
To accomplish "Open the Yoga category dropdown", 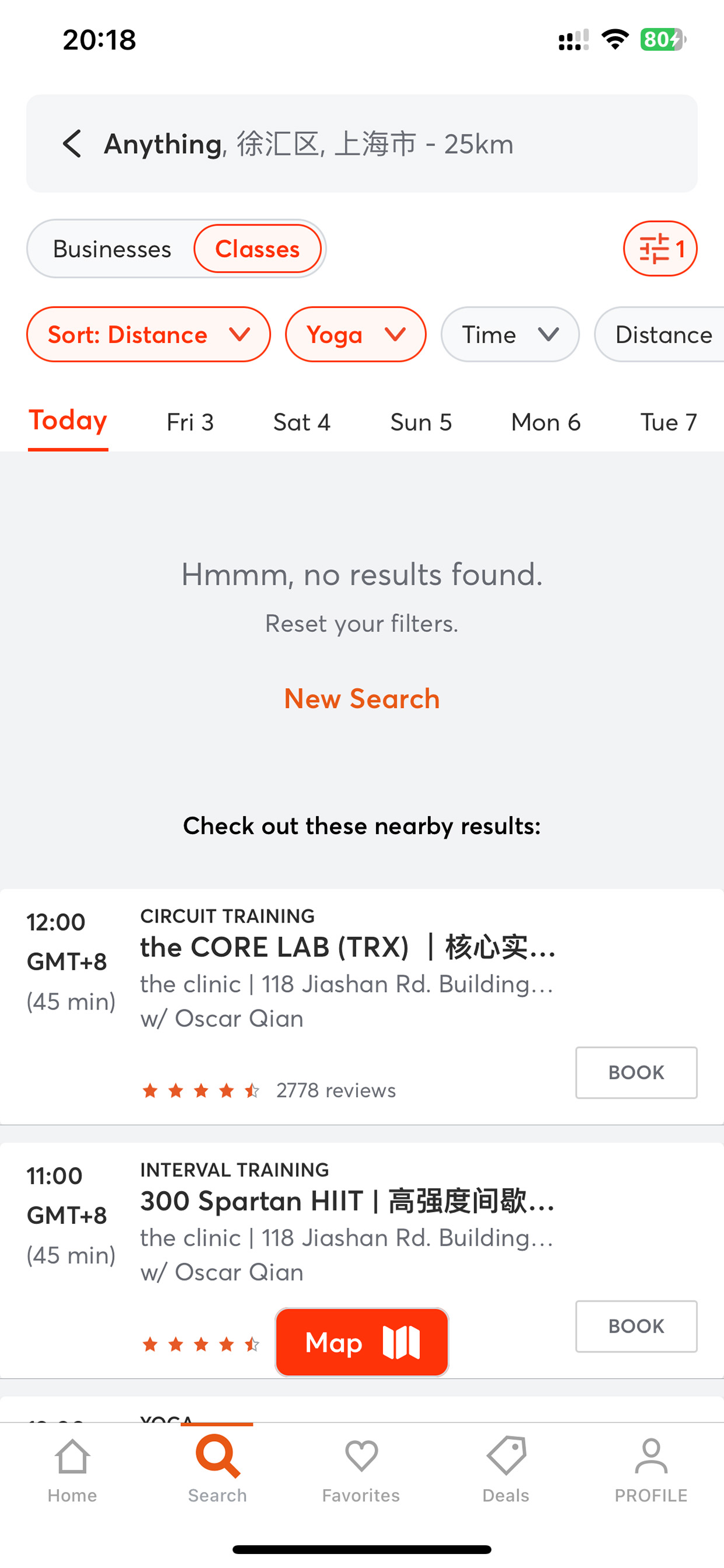I will pyautogui.click(x=356, y=335).
